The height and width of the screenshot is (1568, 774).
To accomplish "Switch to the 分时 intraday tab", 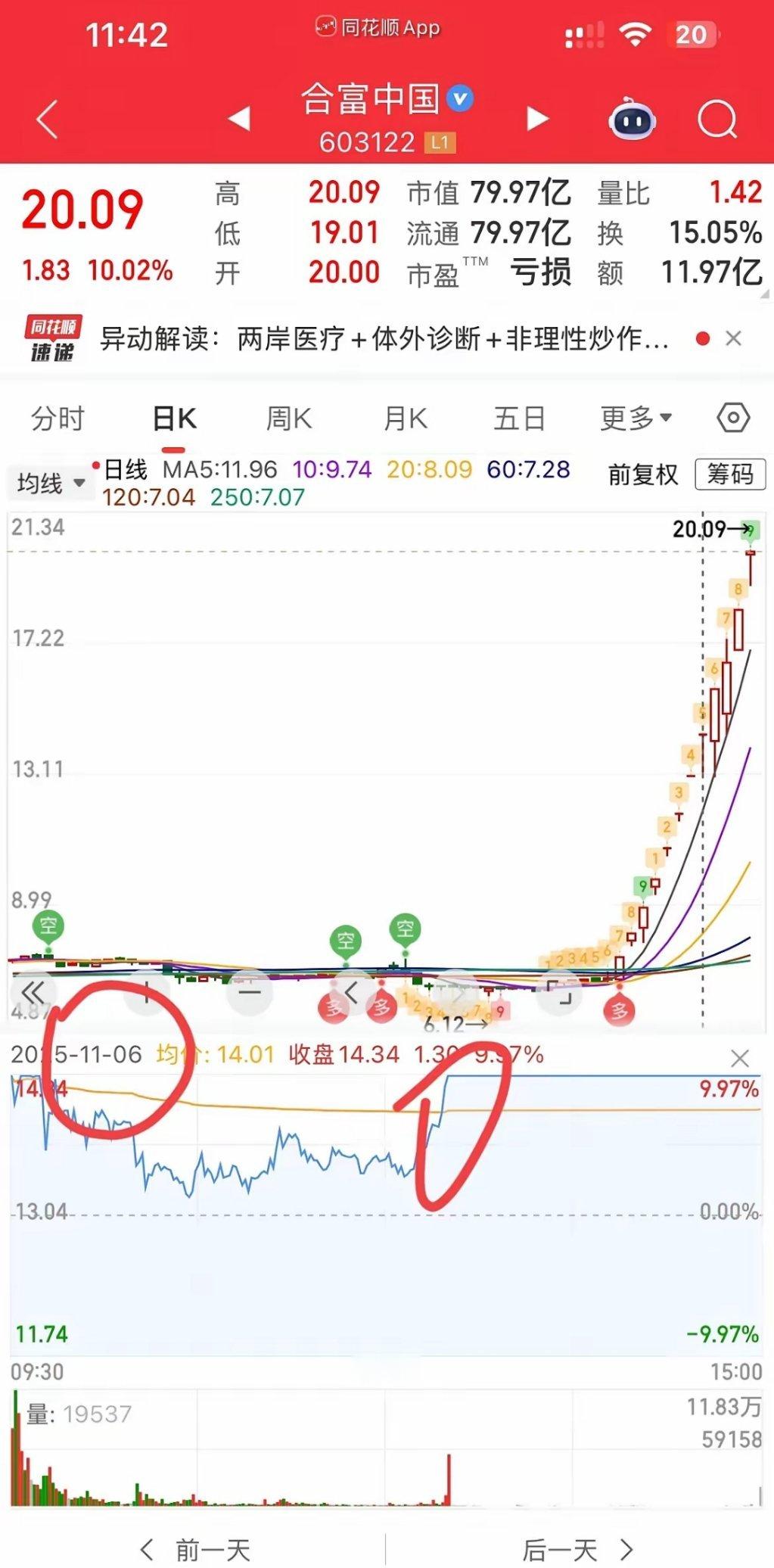I will tap(57, 418).
